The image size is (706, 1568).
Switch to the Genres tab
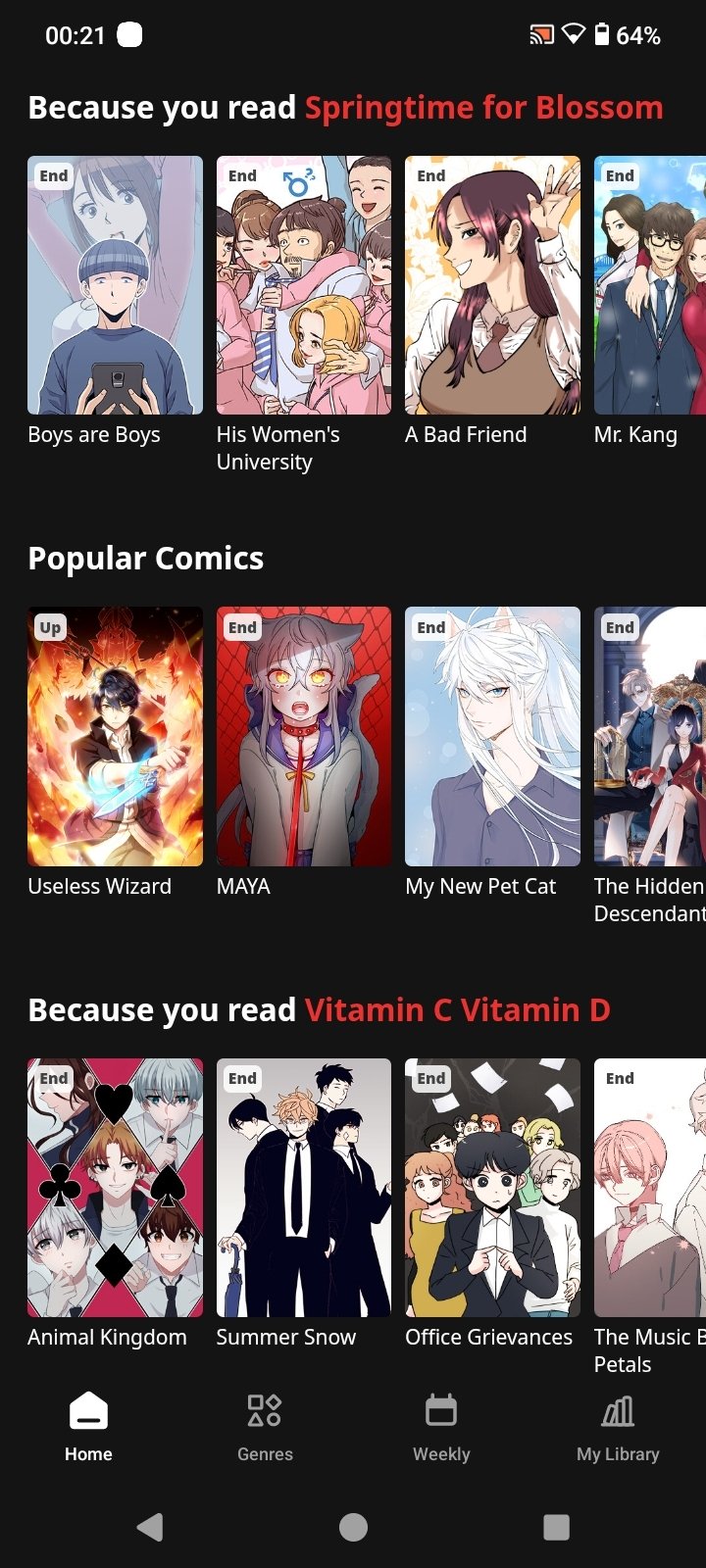tap(265, 1427)
